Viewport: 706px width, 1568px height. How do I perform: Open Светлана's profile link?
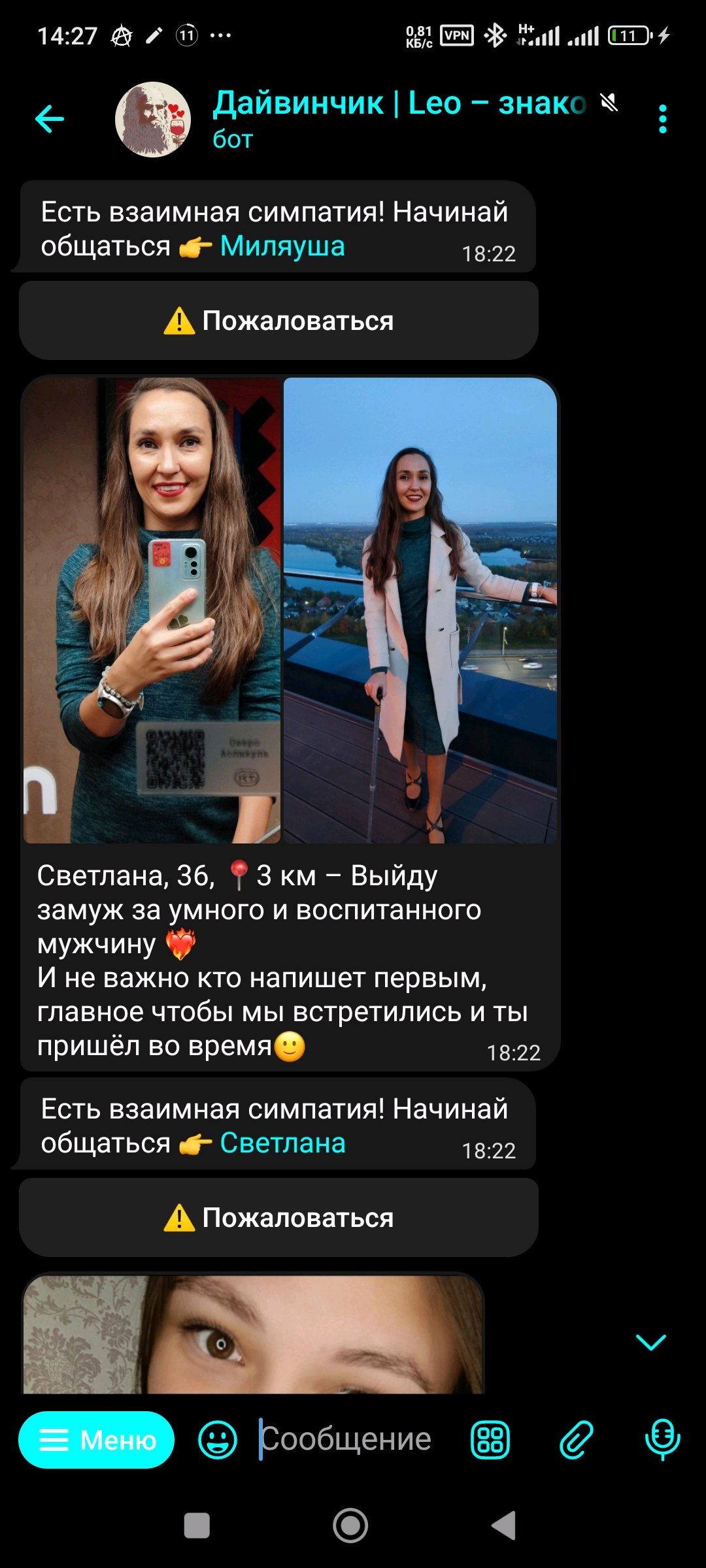click(x=282, y=1143)
